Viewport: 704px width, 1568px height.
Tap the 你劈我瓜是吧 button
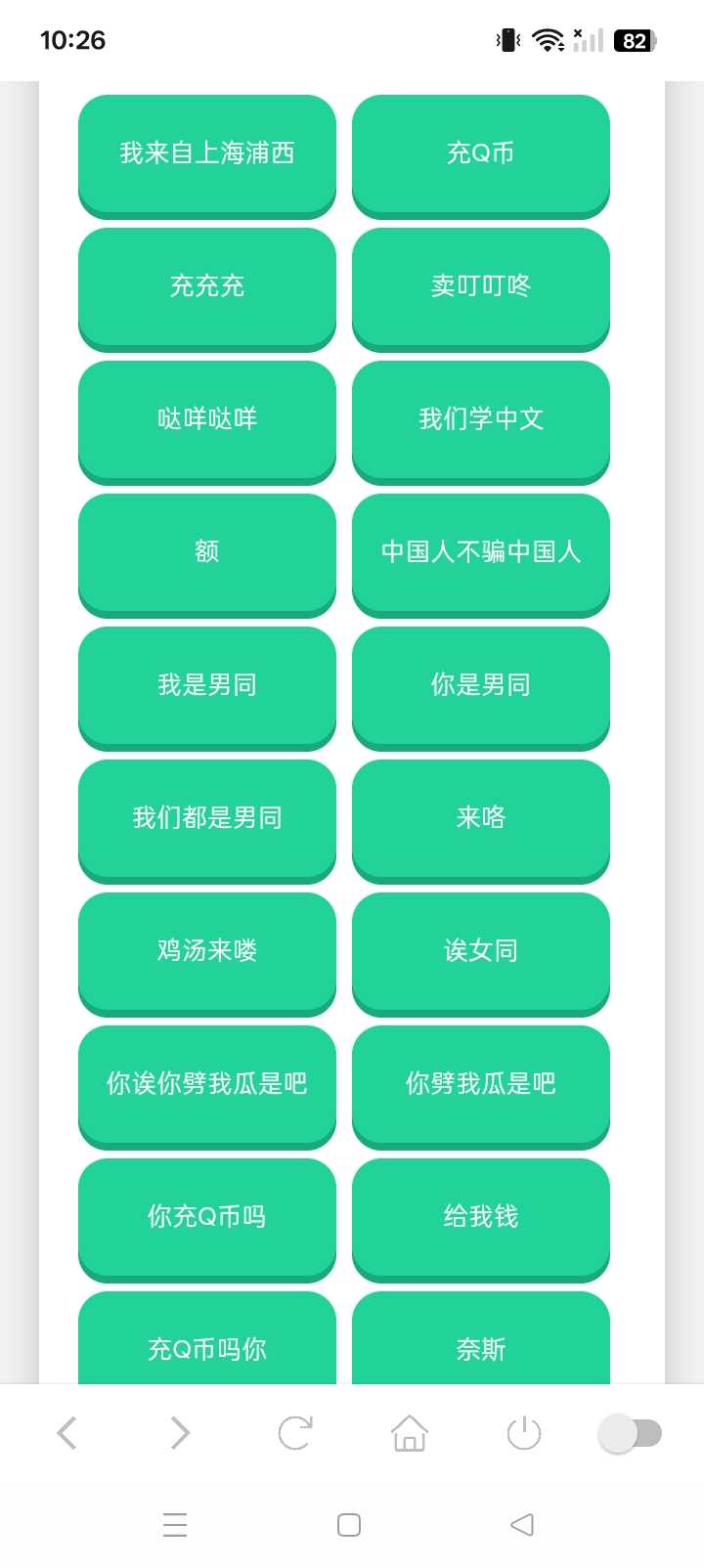(481, 1084)
